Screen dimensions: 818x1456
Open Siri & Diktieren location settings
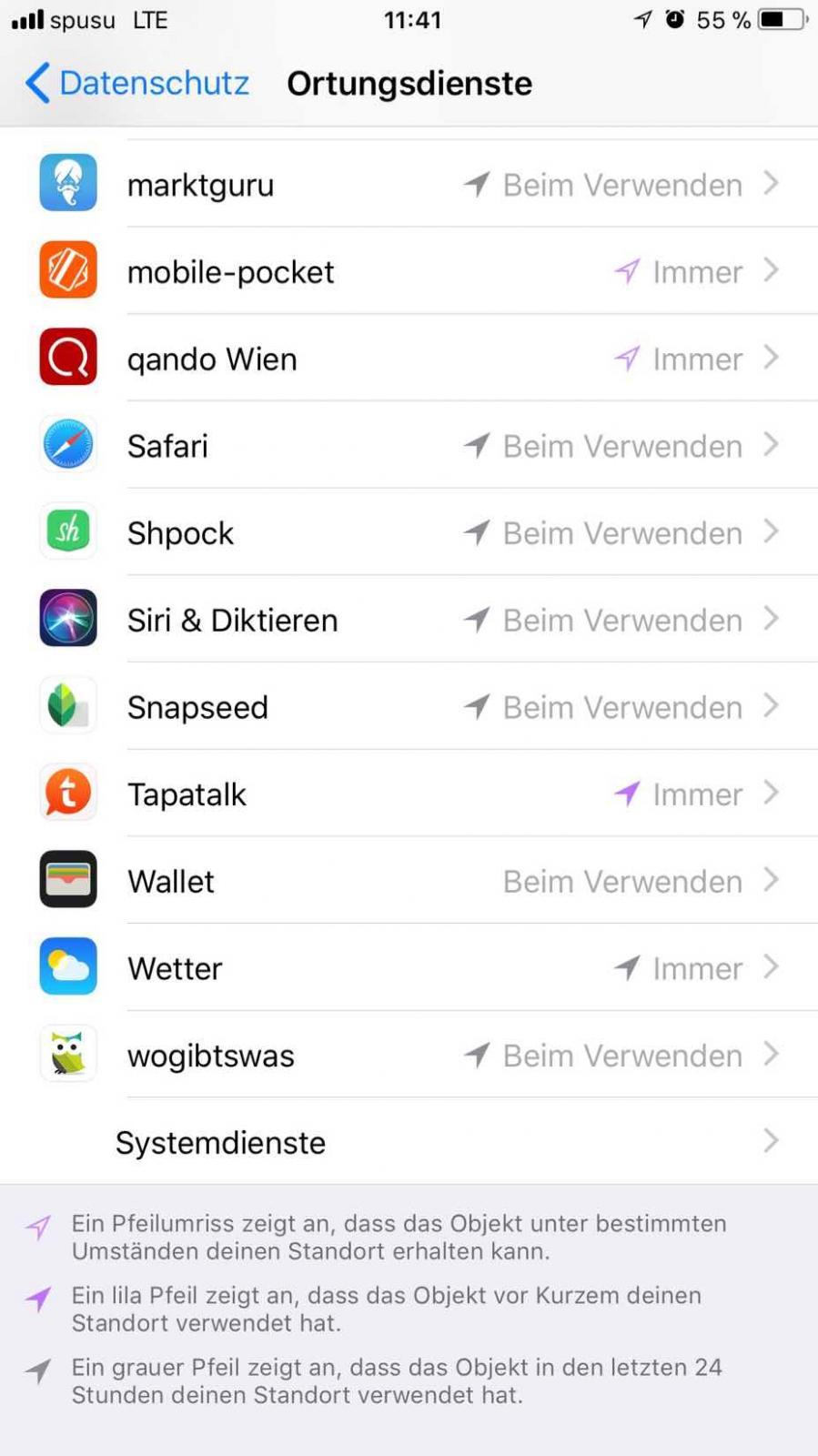click(x=409, y=620)
